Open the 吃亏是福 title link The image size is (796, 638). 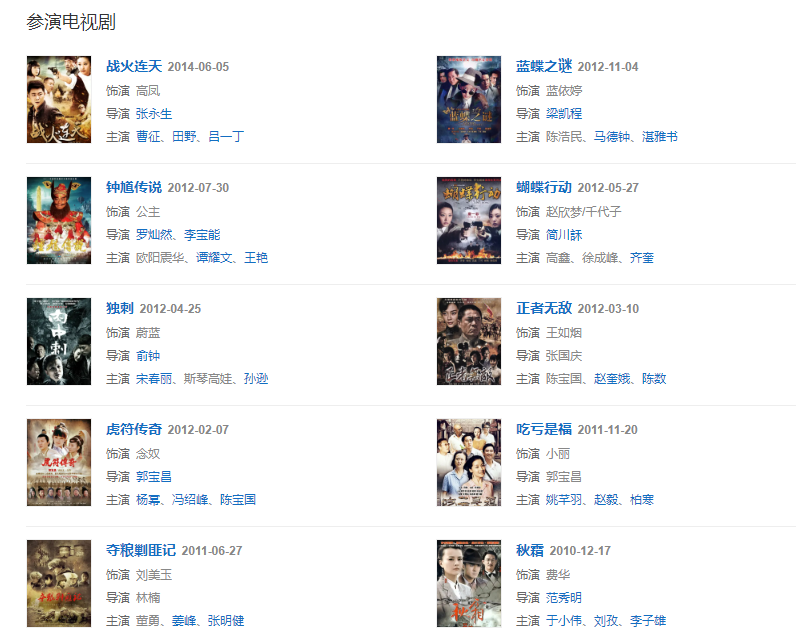[544, 430]
